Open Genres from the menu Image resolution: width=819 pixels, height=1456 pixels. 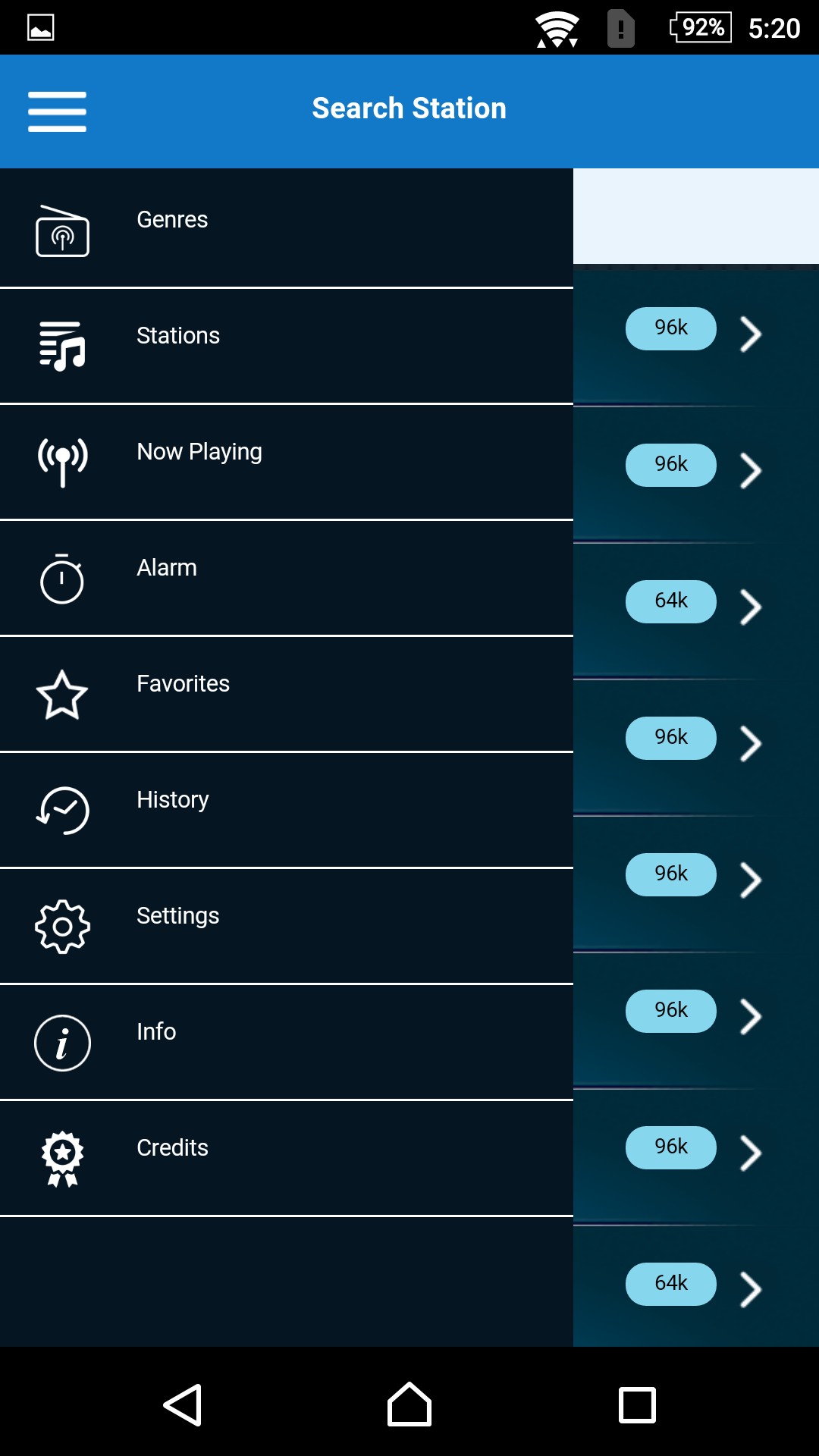[x=286, y=228]
